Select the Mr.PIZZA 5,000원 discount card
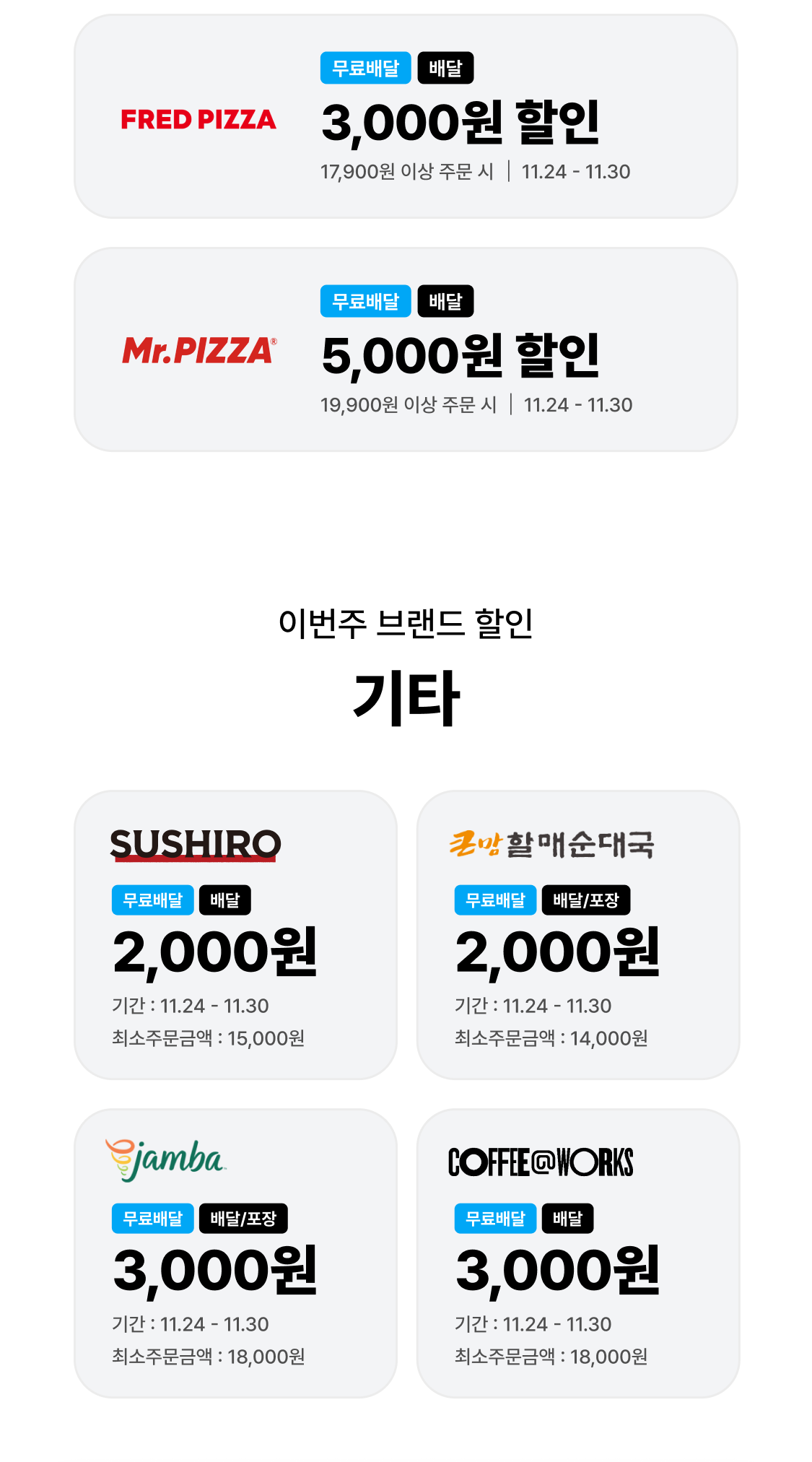 click(406, 350)
